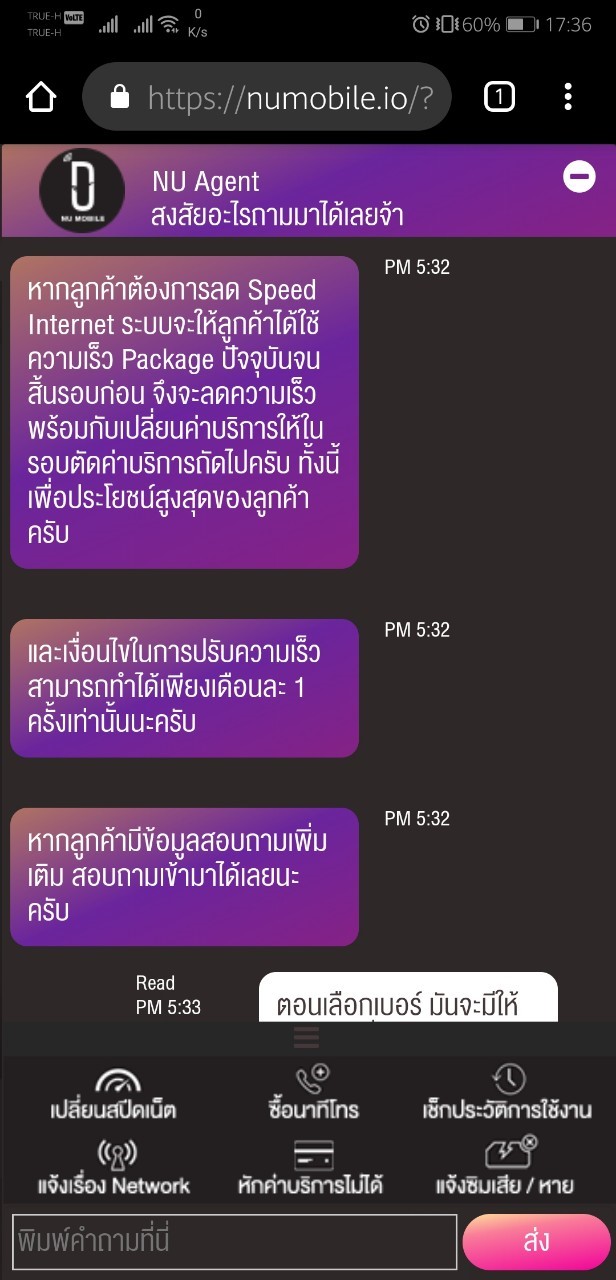Open the browser overflow menu
616x1280 pixels.
pos(568,97)
